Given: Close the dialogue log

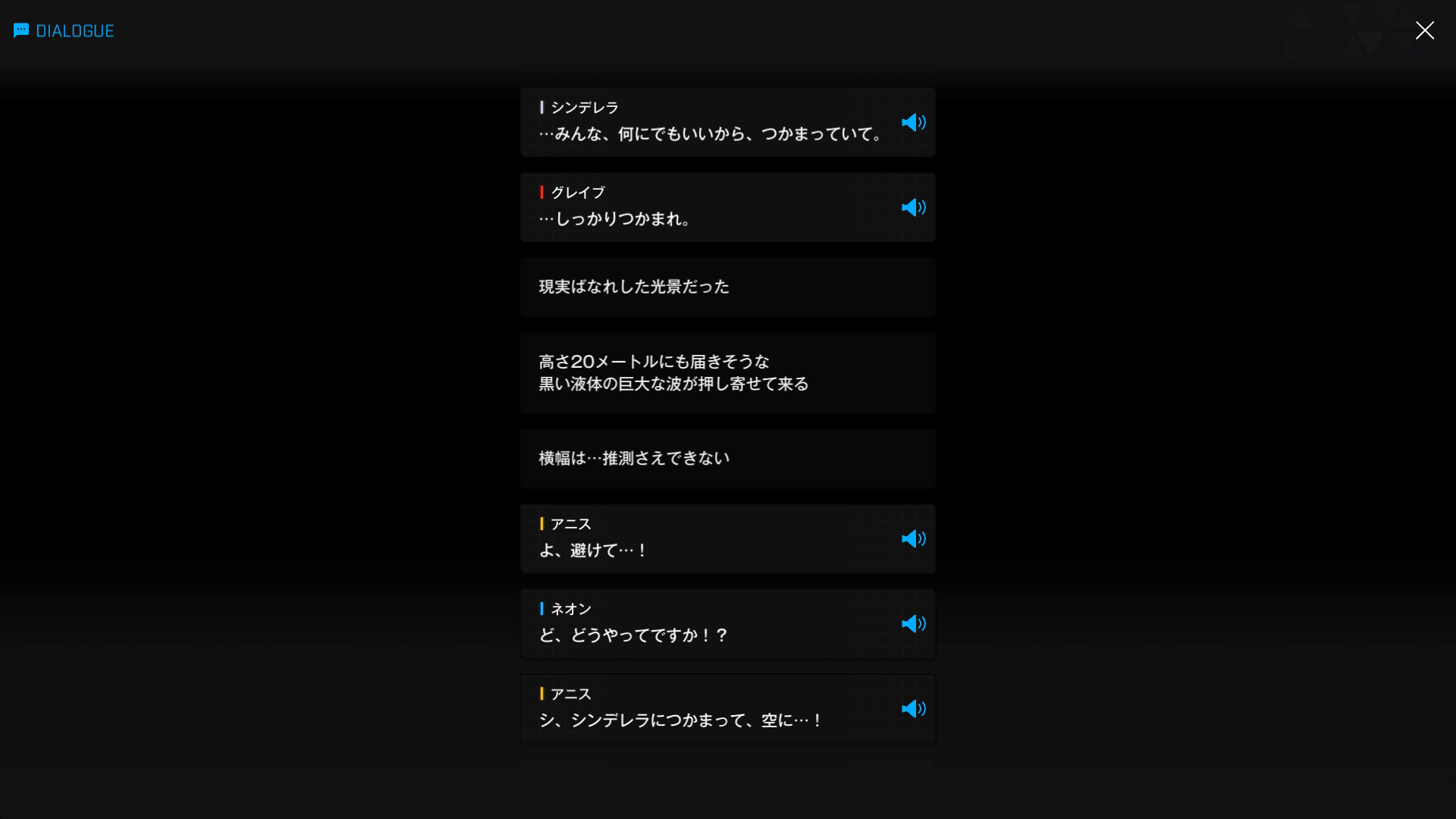Looking at the screenshot, I should click(1424, 30).
